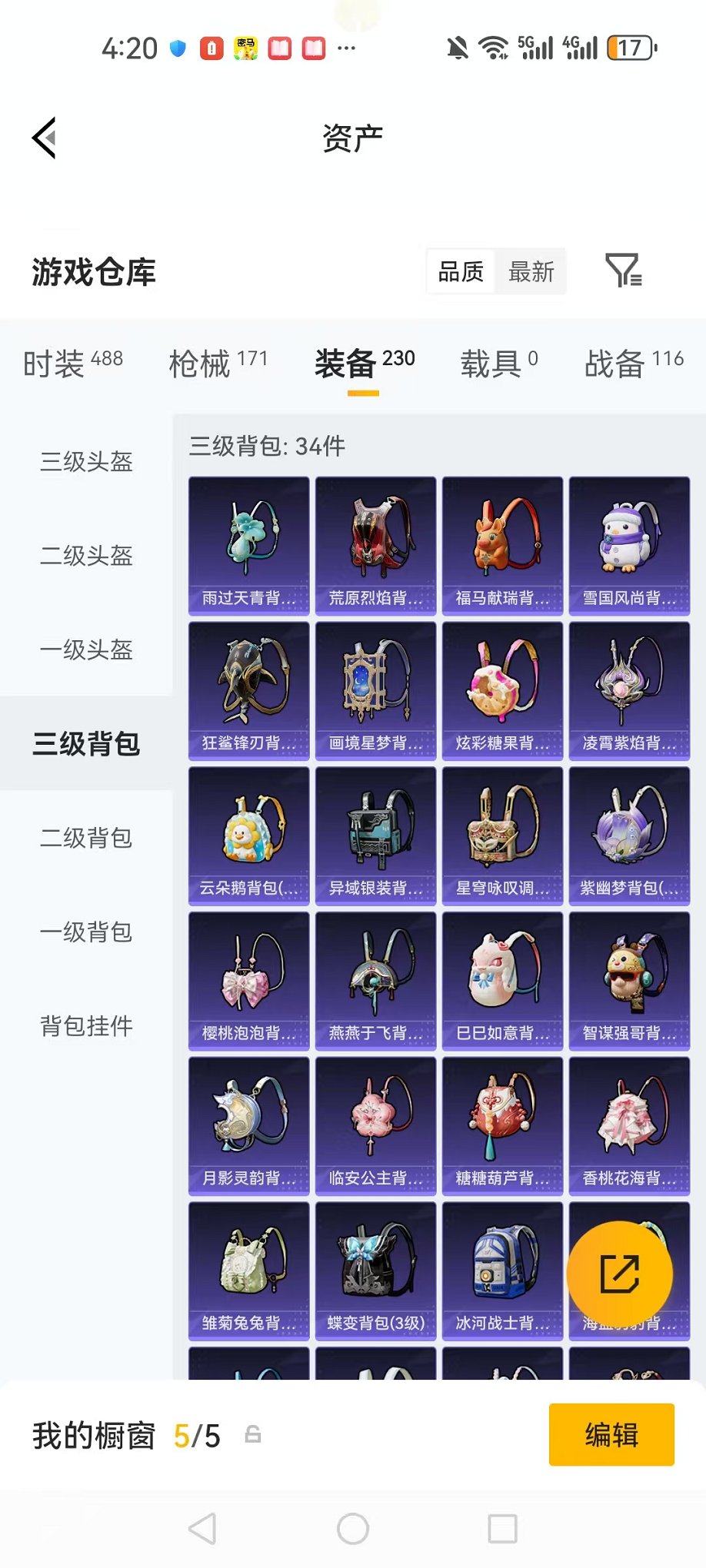This screenshot has height=1568, width=706.
Task: Open the 雨过天青背包 item icon
Action: [248, 538]
